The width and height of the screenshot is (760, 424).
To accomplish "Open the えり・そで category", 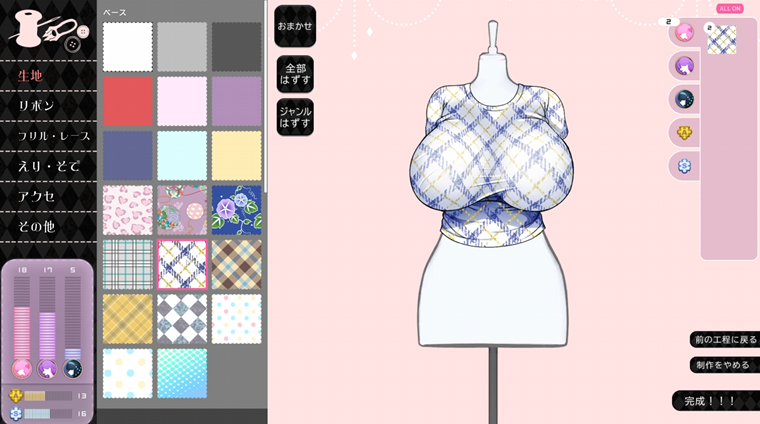I will [48, 166].
